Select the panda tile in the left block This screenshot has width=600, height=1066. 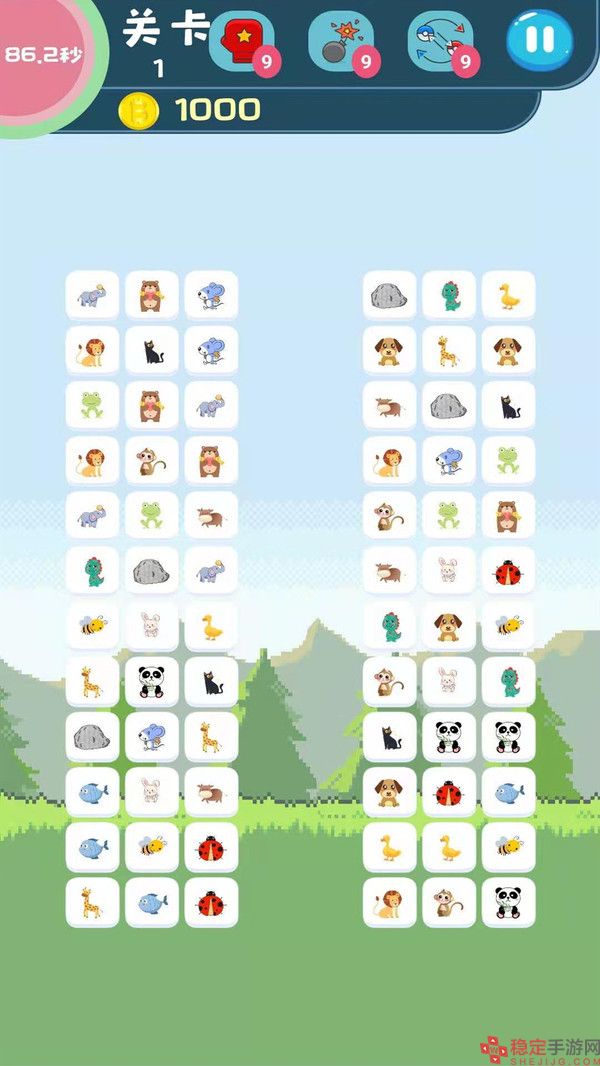click(x=152, y=682)
